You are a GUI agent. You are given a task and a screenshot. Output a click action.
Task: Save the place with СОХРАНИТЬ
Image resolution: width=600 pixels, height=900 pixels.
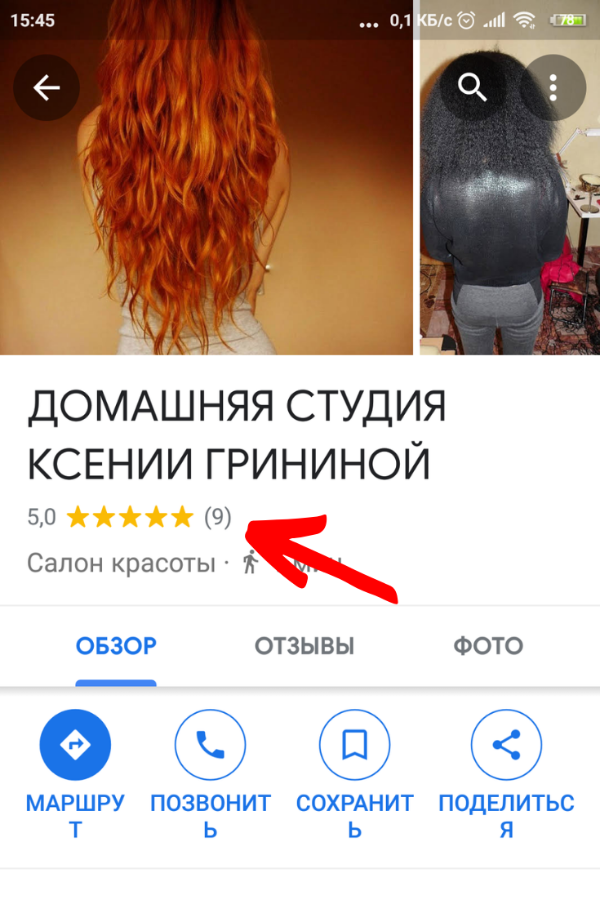click(354, 746)
